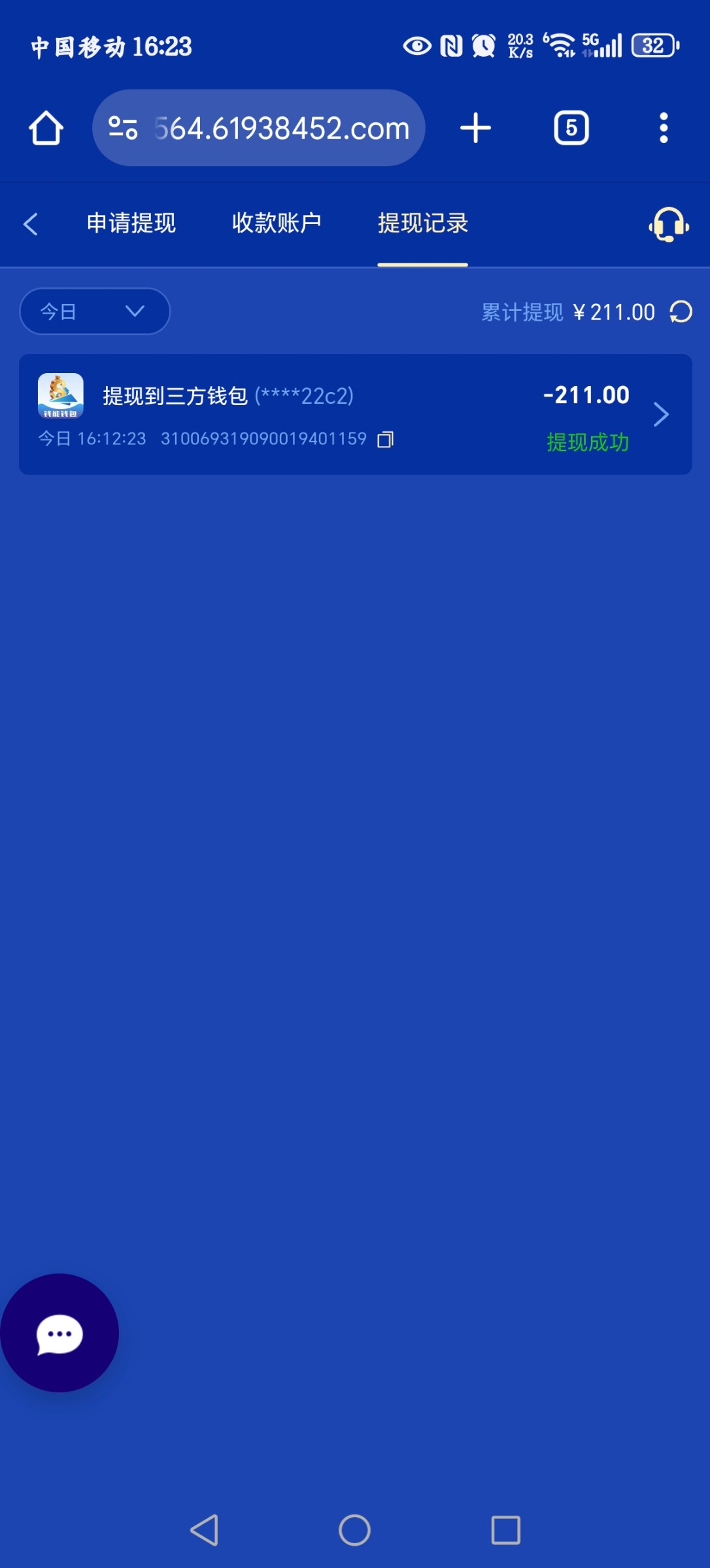
Task: Tap the browser home button
Action: 46,128
